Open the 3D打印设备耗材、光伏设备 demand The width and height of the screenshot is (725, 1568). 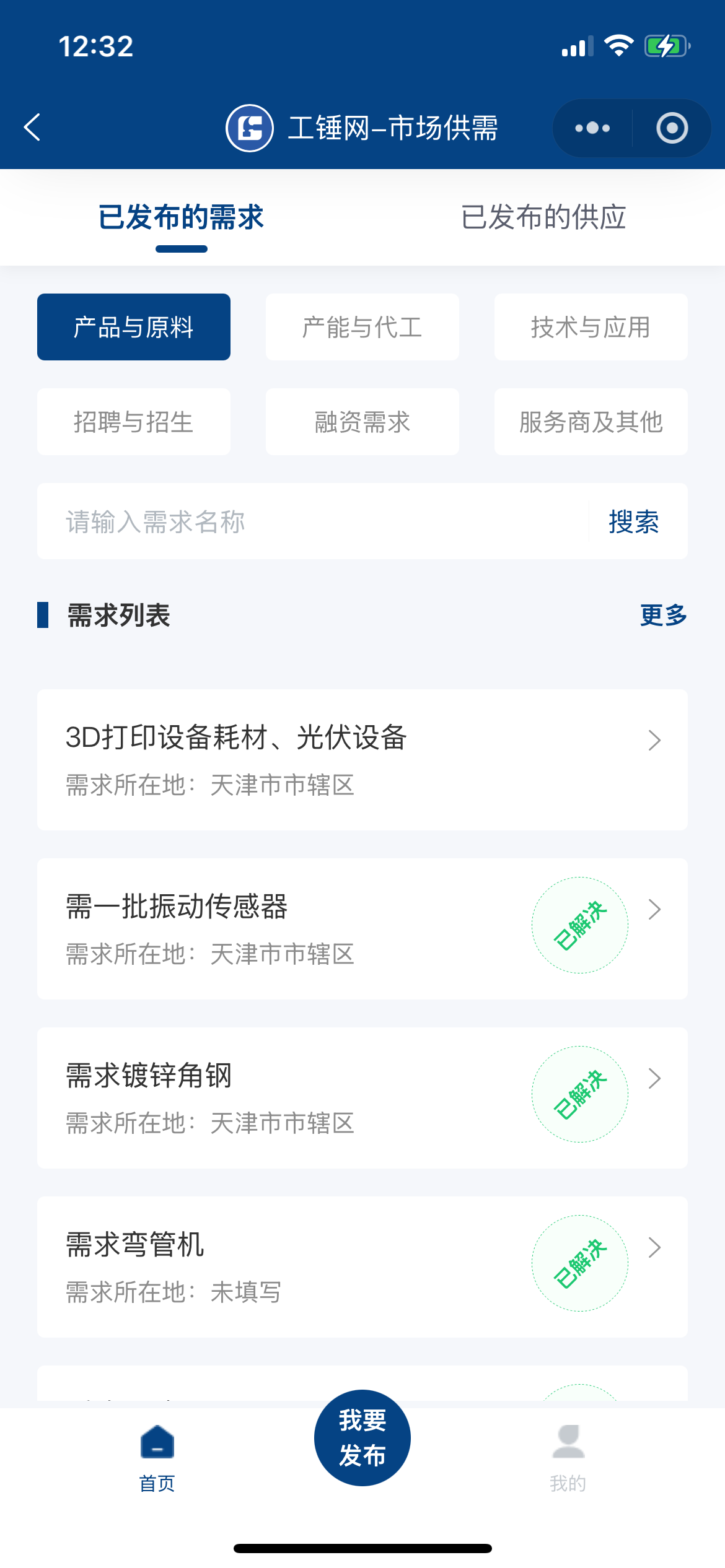pyautogui.click(x=362, y=760)
